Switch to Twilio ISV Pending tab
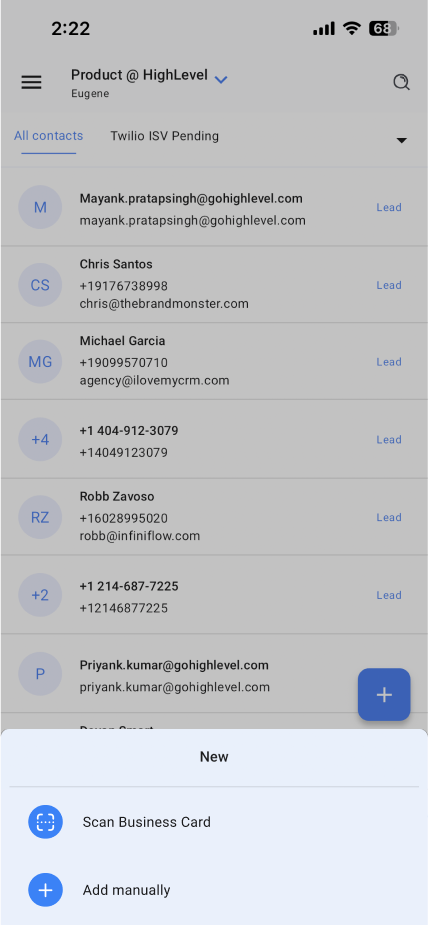The image size is (429, 925). pyautogui.click(x=165, y=136)
